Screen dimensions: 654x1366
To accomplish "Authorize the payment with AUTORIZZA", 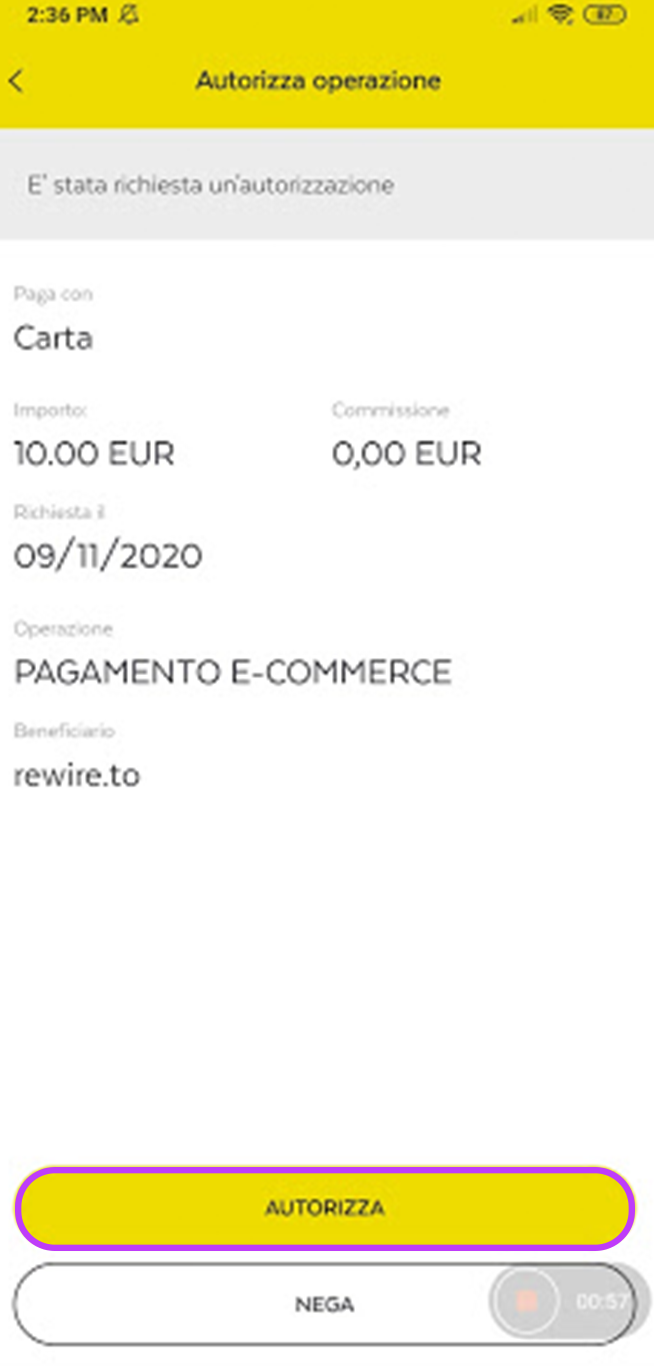I will (x=324, y=1208).
